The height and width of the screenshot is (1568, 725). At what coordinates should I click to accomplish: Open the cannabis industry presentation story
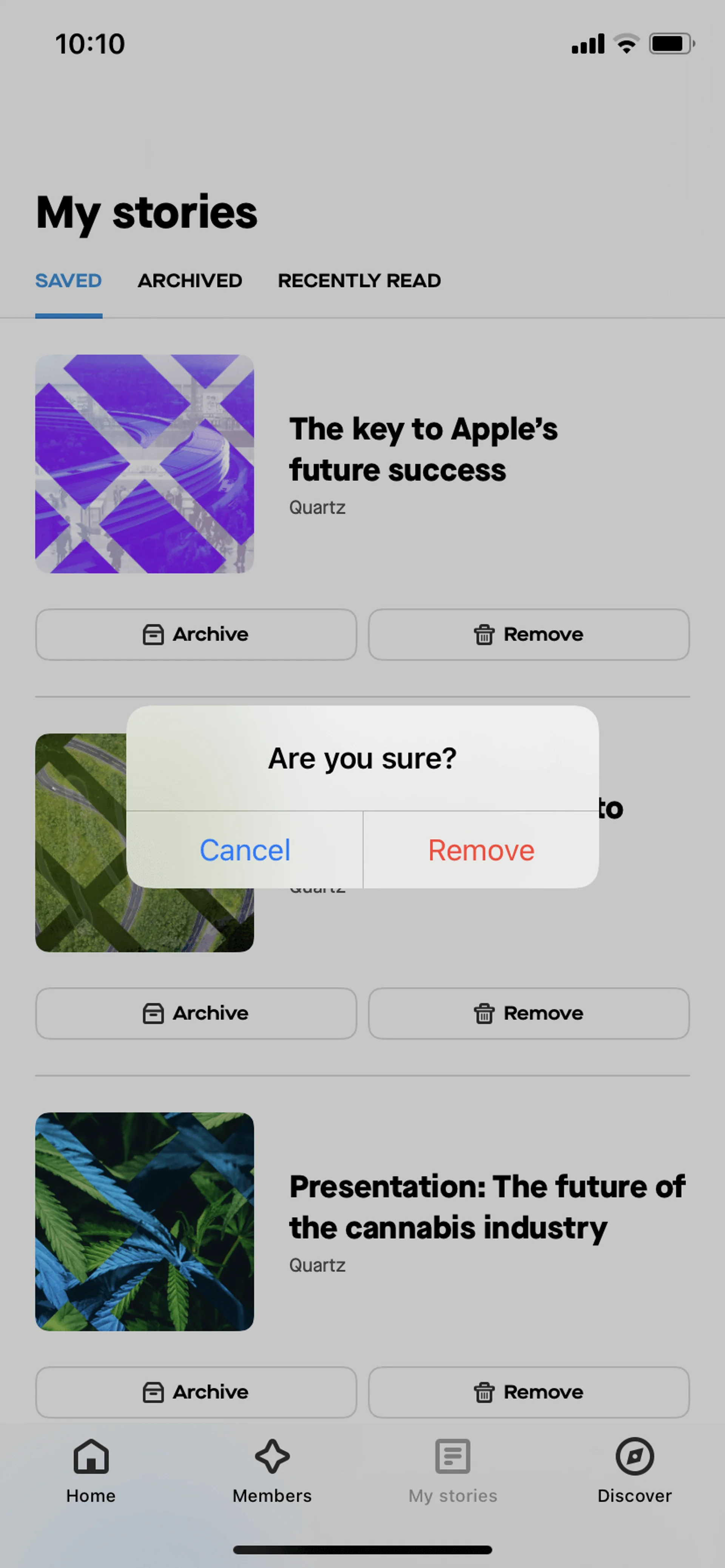486,1206
